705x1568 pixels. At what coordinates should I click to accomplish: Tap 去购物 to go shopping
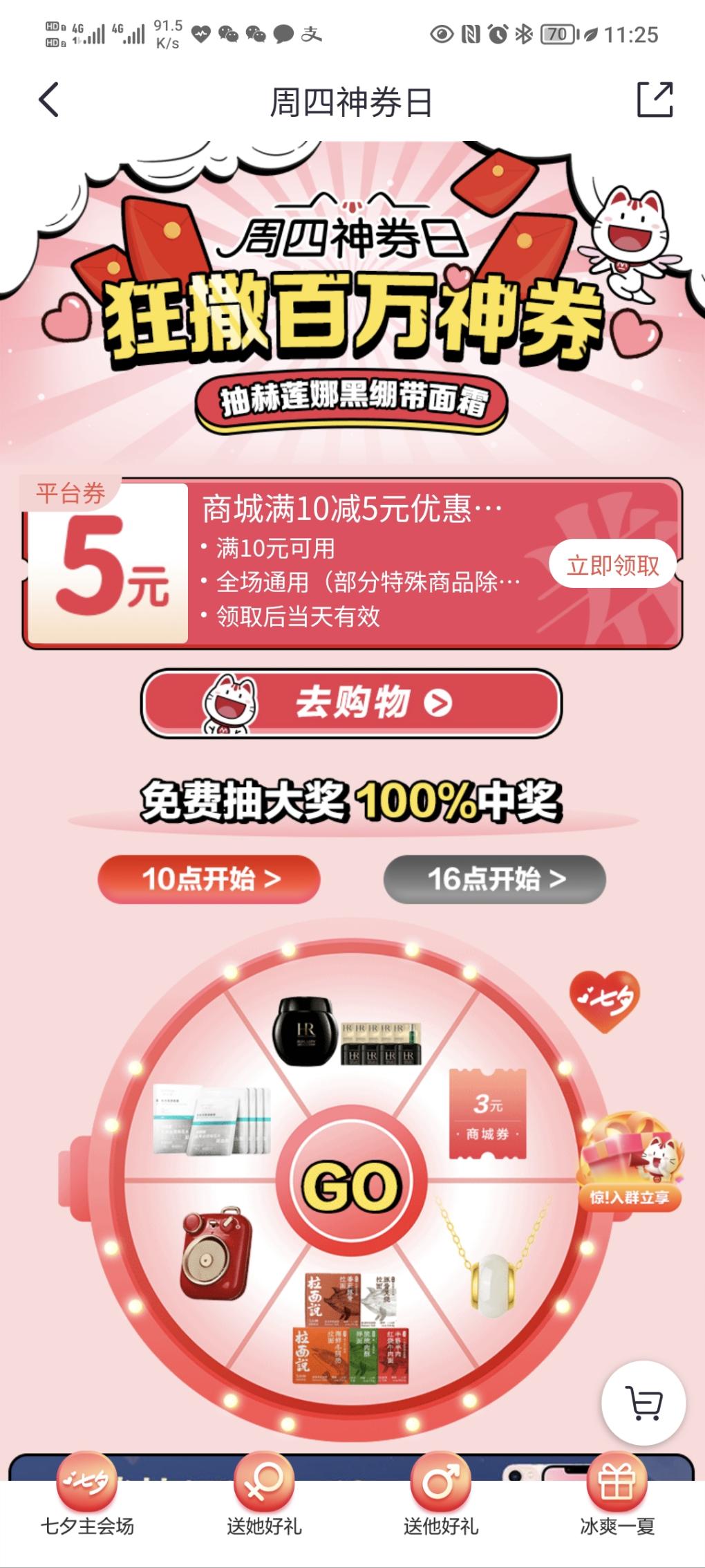pos(351,703)
